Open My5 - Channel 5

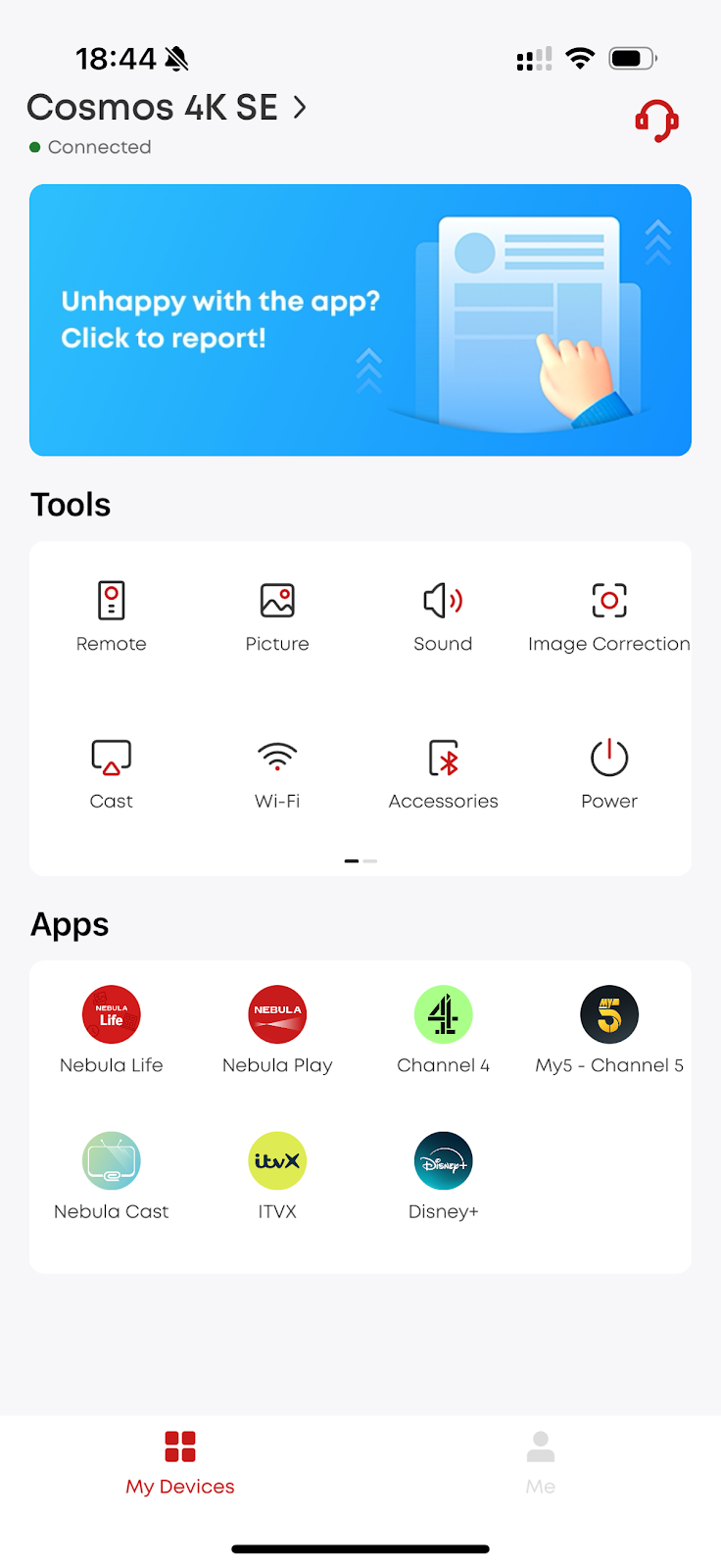608,1029
